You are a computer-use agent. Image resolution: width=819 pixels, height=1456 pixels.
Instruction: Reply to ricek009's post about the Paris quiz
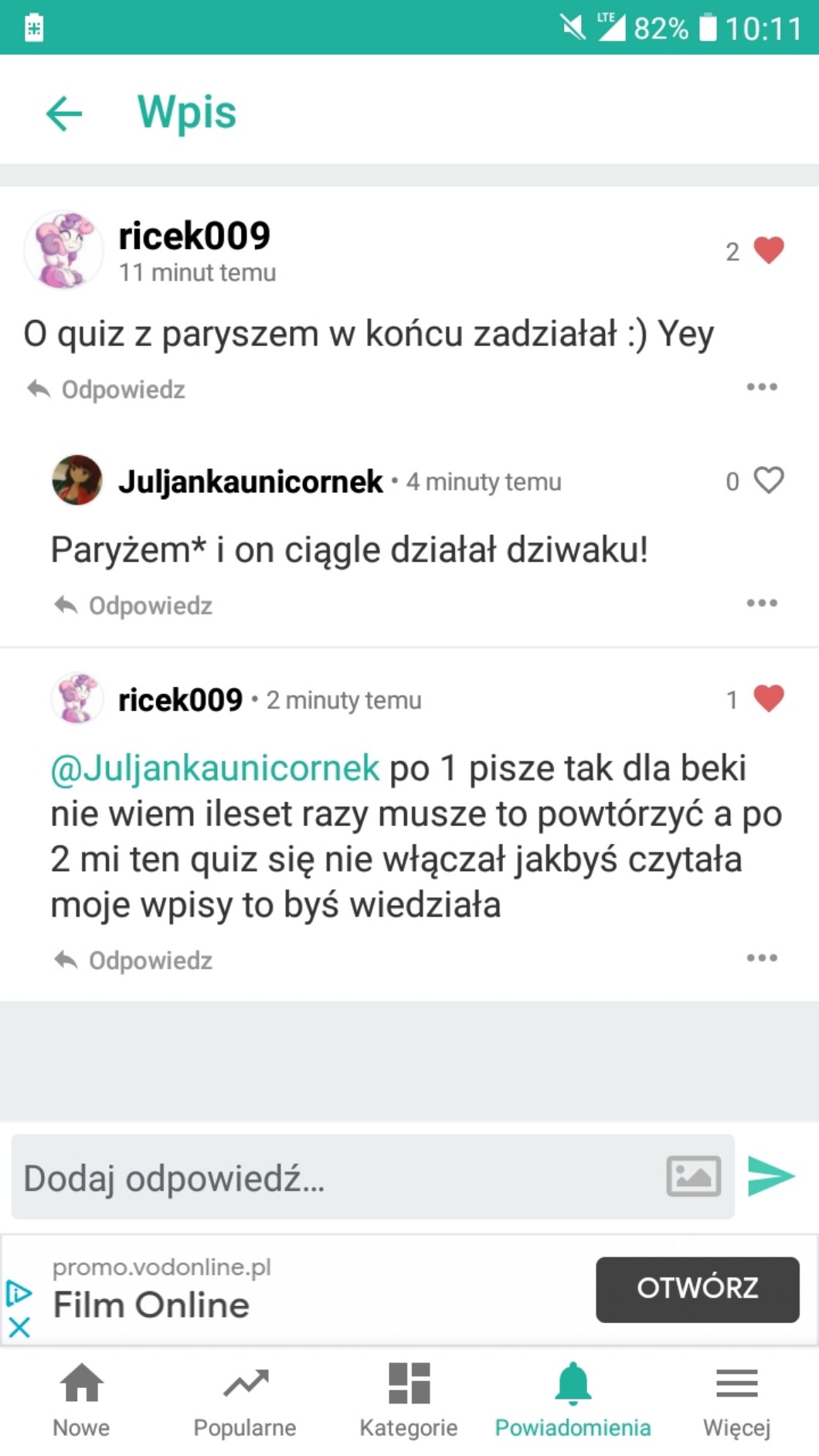(107, 389)
